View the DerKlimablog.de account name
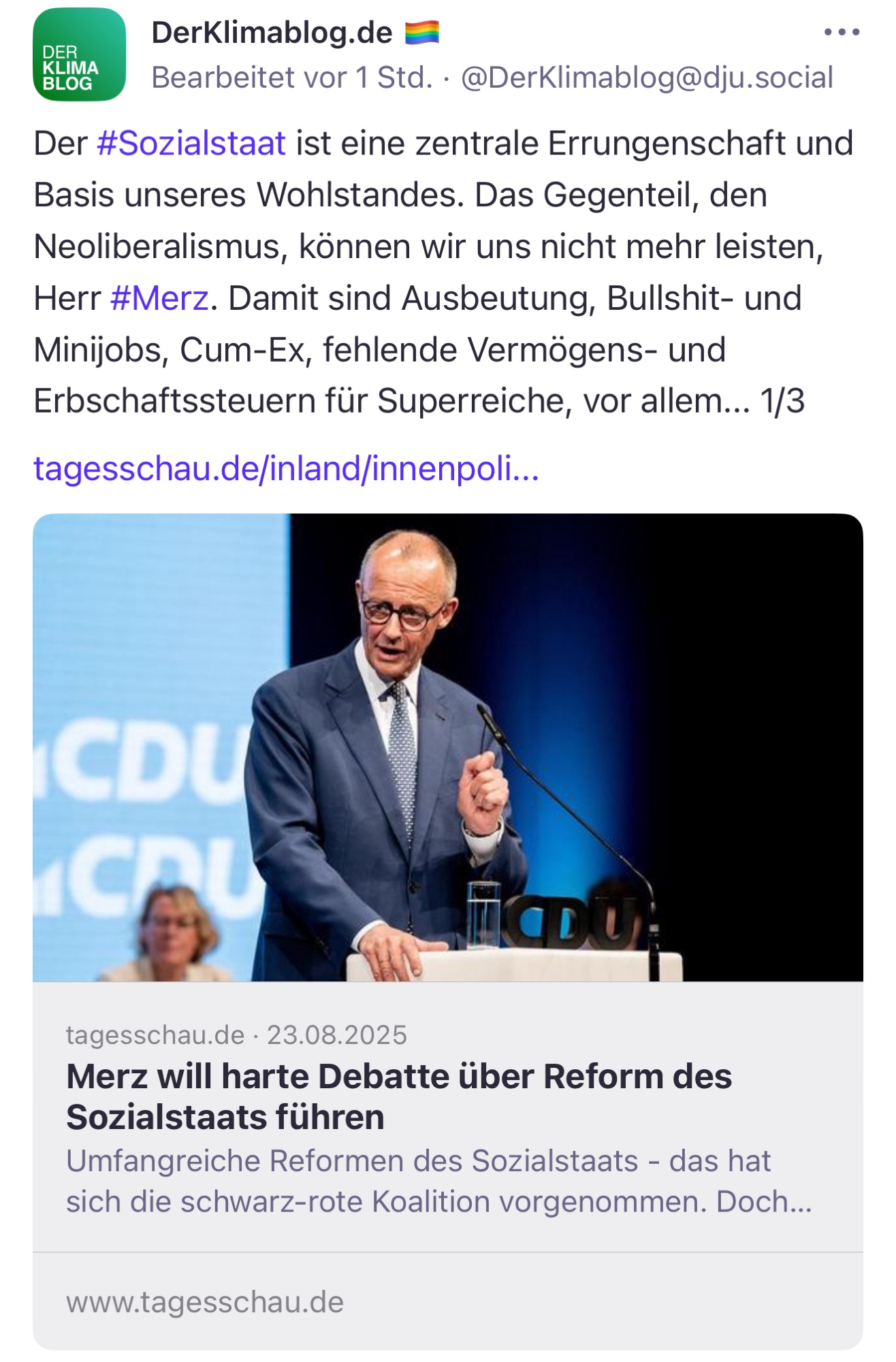 tap(272, 33)
